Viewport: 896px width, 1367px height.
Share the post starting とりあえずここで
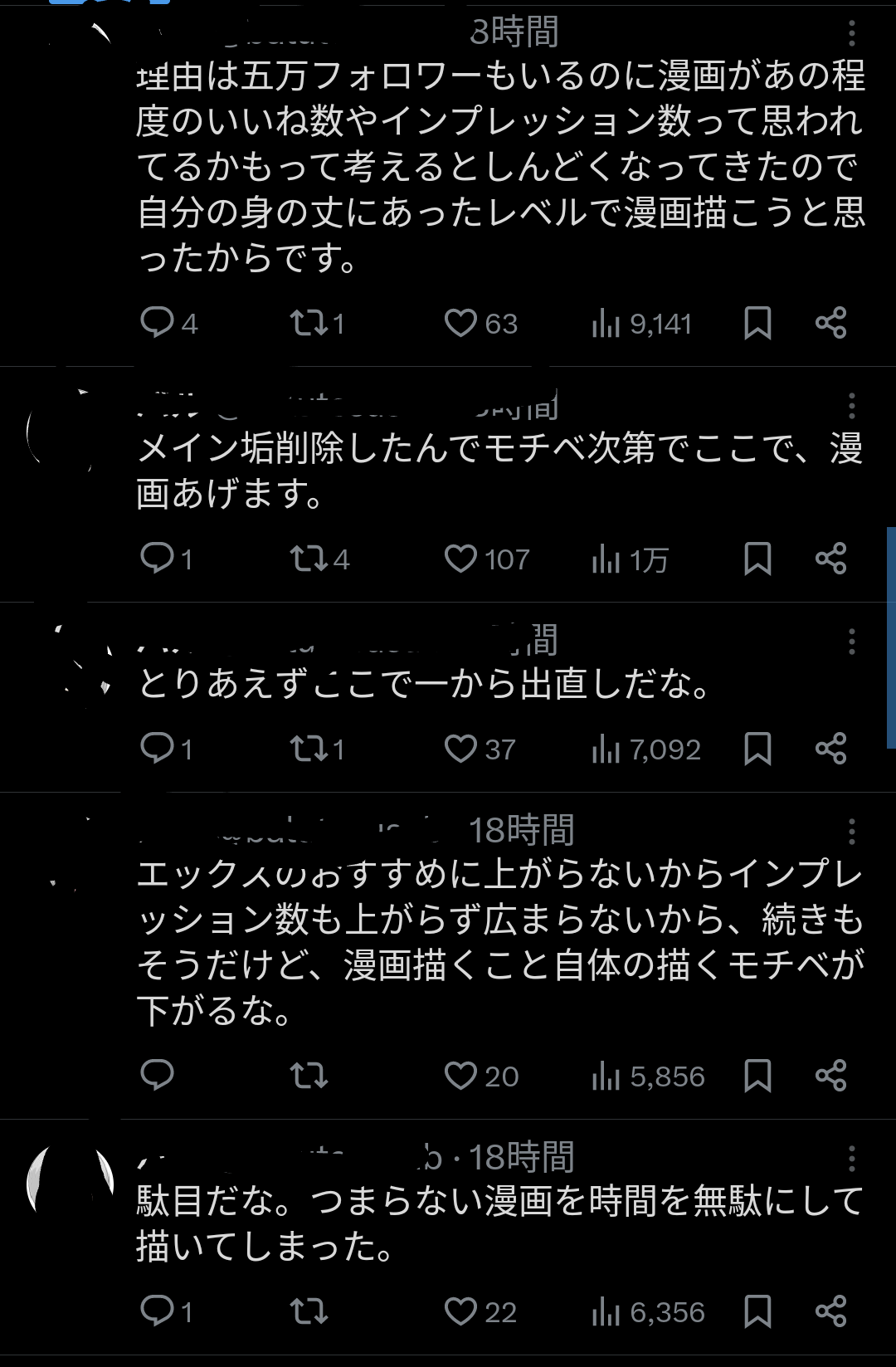click(830, 749)
